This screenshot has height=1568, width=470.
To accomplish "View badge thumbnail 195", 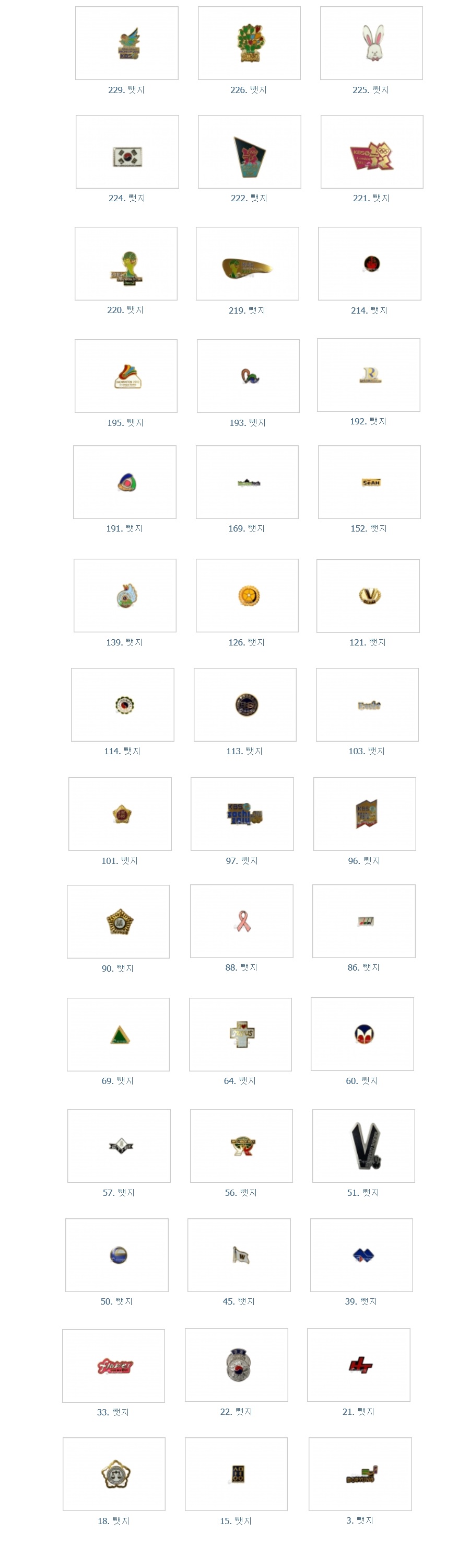I will point(126,376).
